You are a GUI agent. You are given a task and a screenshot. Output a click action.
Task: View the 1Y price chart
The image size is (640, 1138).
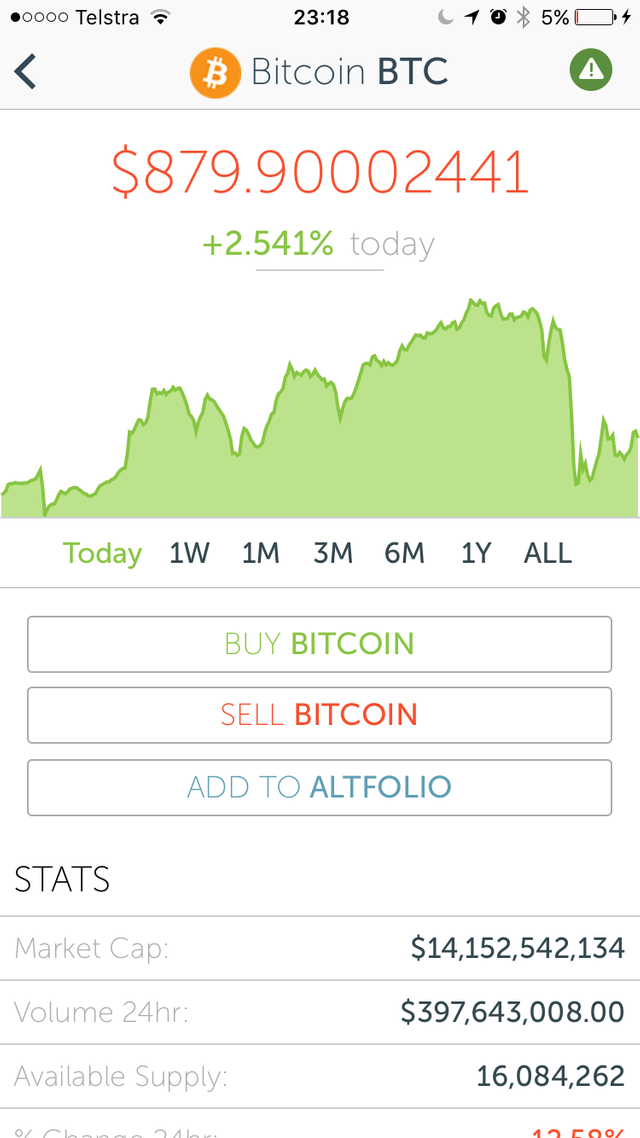click(475, 553)
